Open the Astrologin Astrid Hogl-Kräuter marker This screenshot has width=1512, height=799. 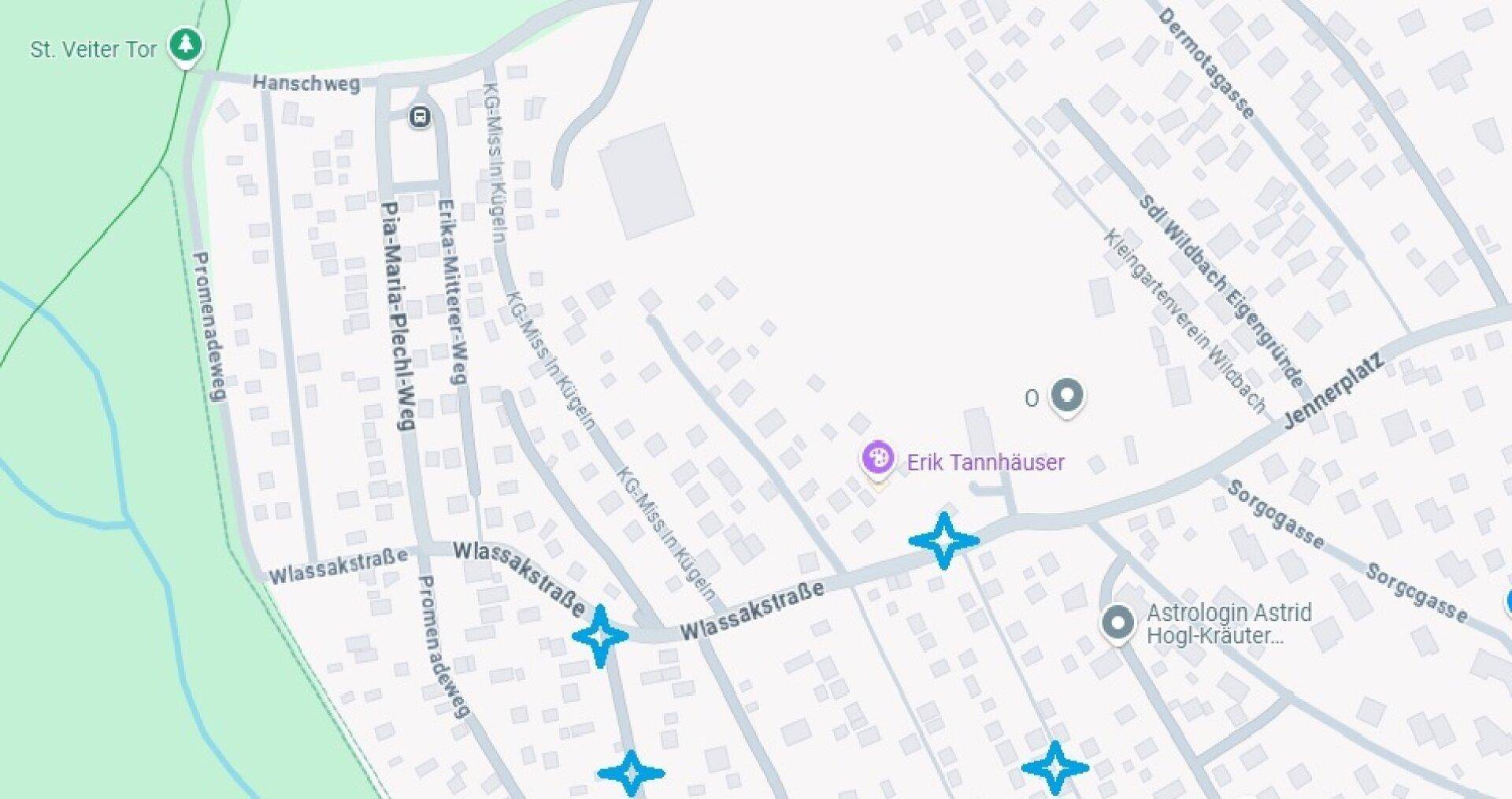[x=1117, y=623]
